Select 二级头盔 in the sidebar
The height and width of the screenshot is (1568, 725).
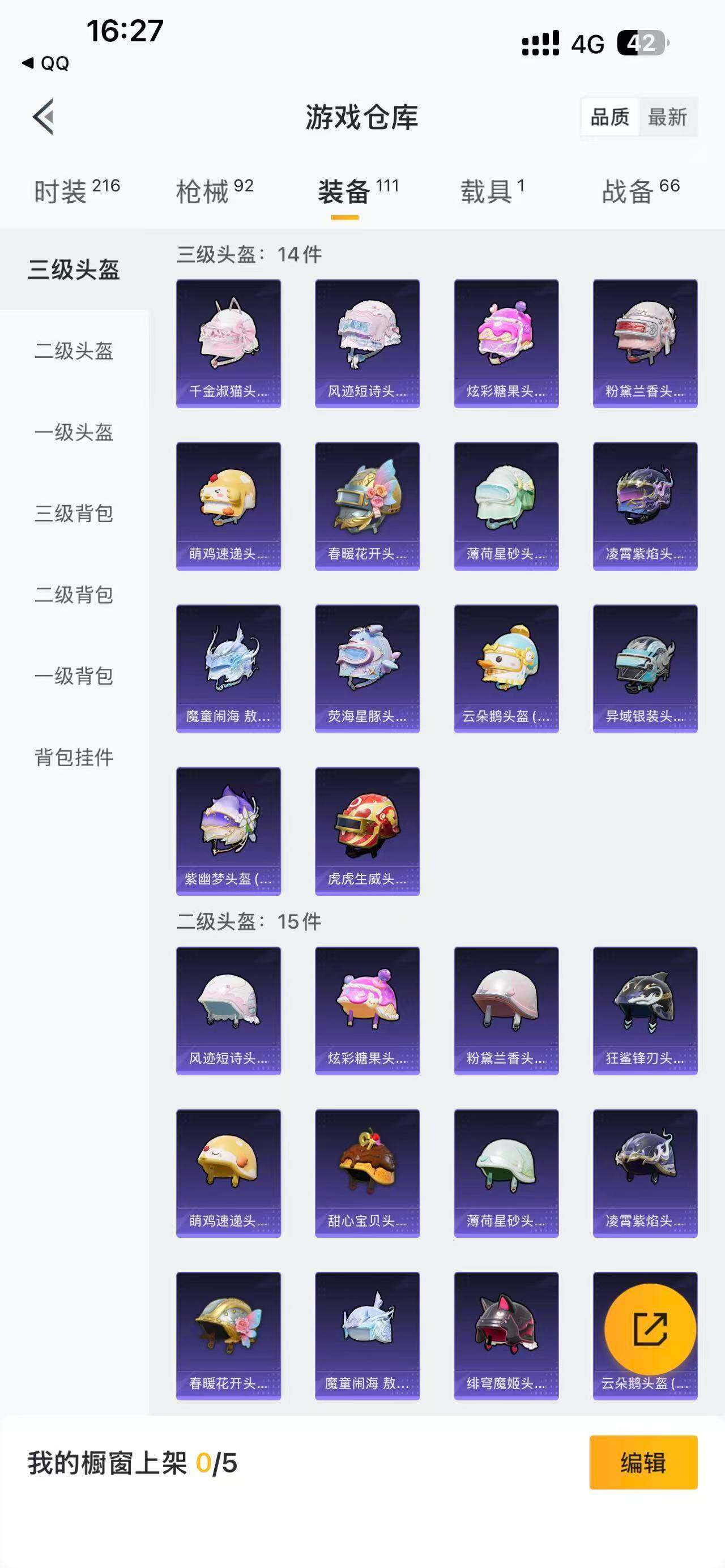coord(74,351)
